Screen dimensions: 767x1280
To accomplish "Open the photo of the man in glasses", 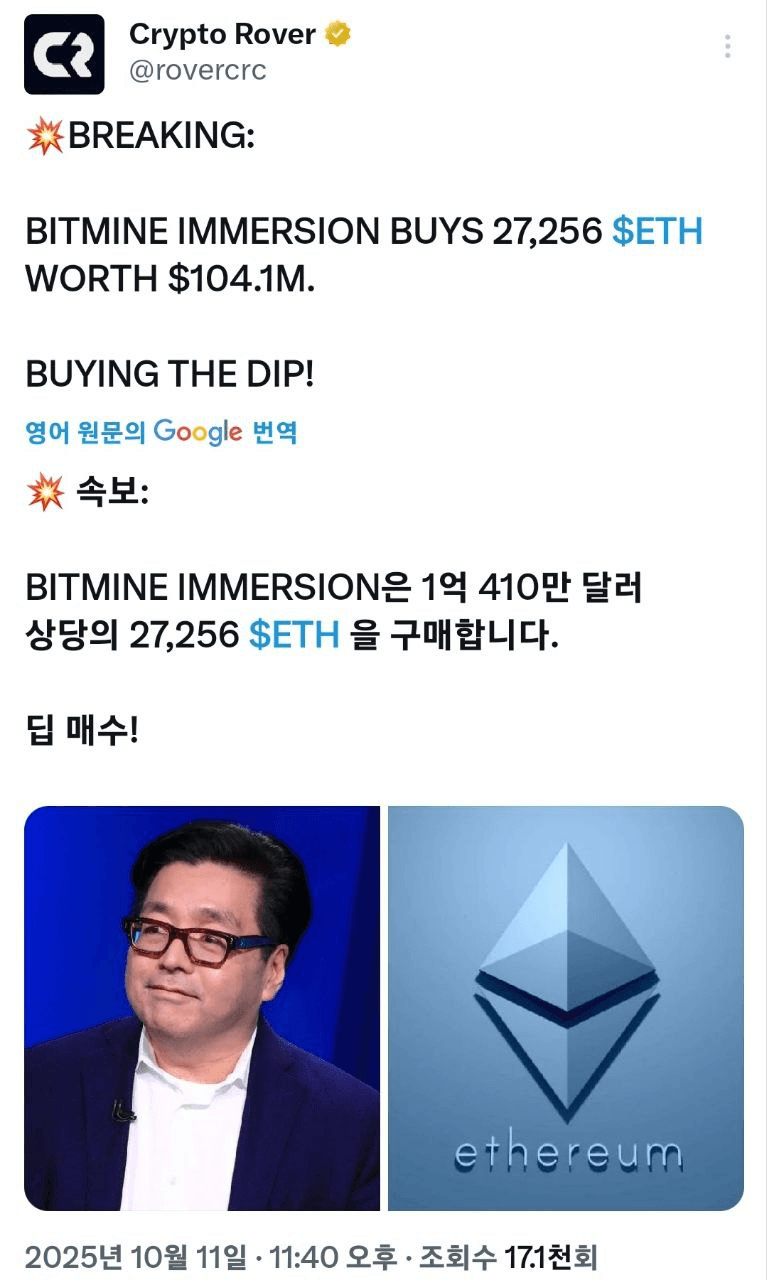I will [202, 1008].
